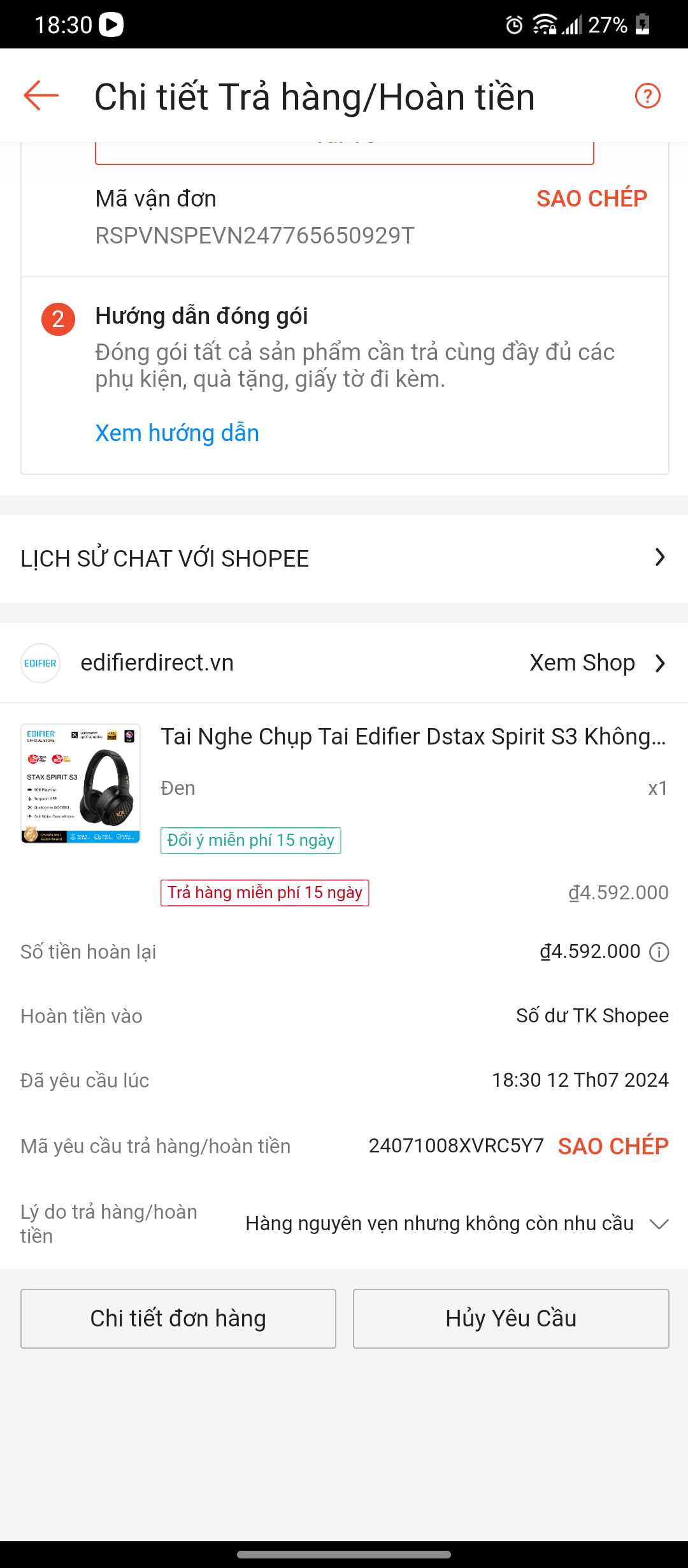Open the Edifier Stax Spirit S3 product
The width and height of the screenshot is (688, 1568).
(x=413, y=737)
